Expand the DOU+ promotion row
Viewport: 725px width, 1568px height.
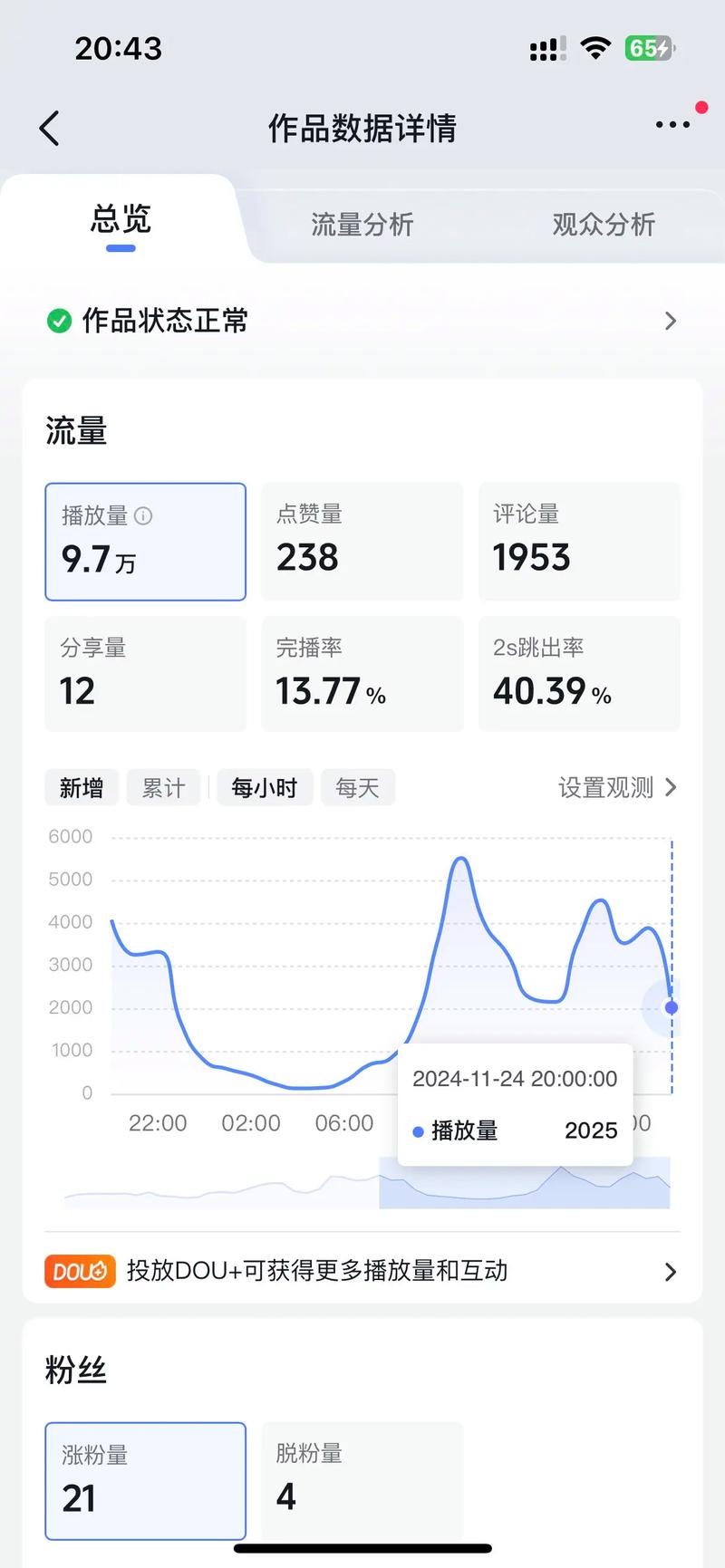(362, 1271)
